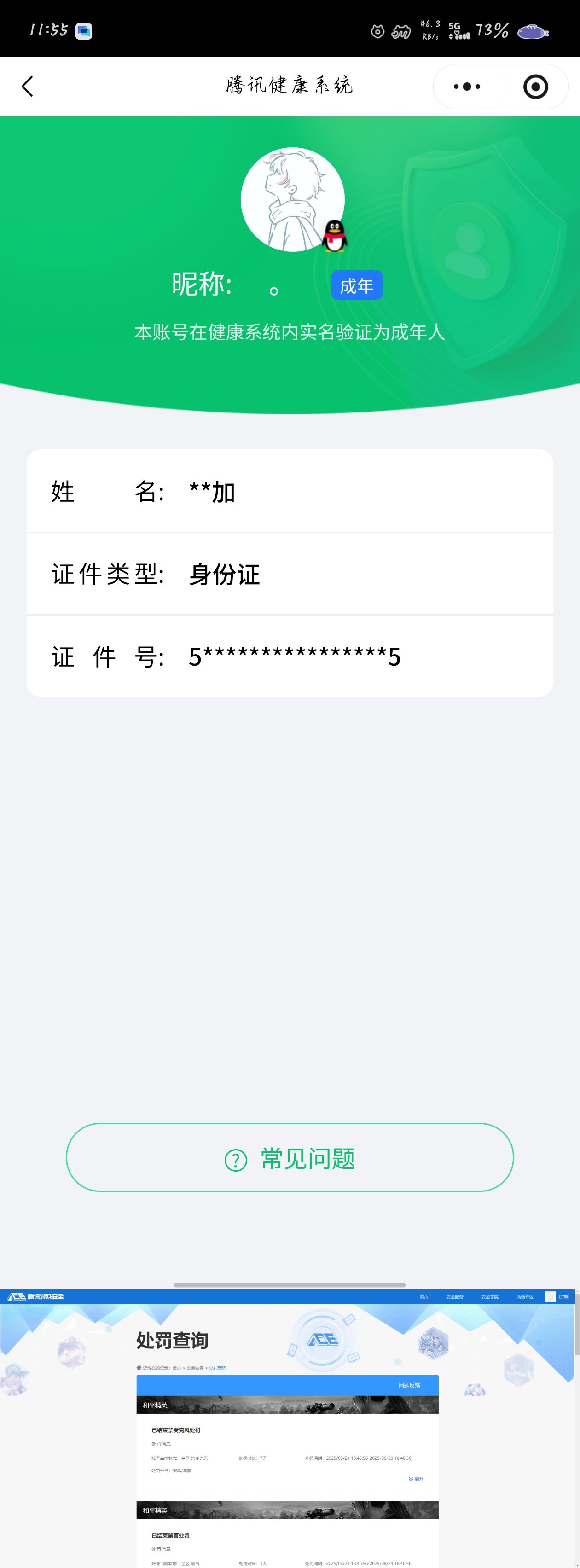The image size is (580, 1568).
Task: Click the 处罚查询 breadcrumb entry
Action: click(x=219, y=1367)
